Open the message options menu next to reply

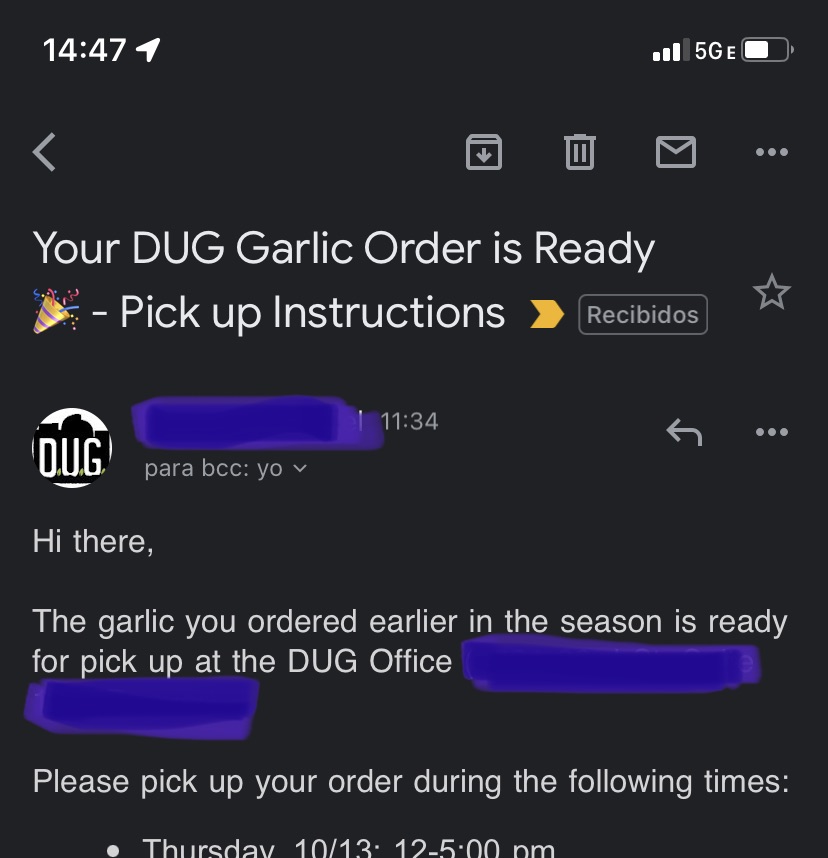771,432
